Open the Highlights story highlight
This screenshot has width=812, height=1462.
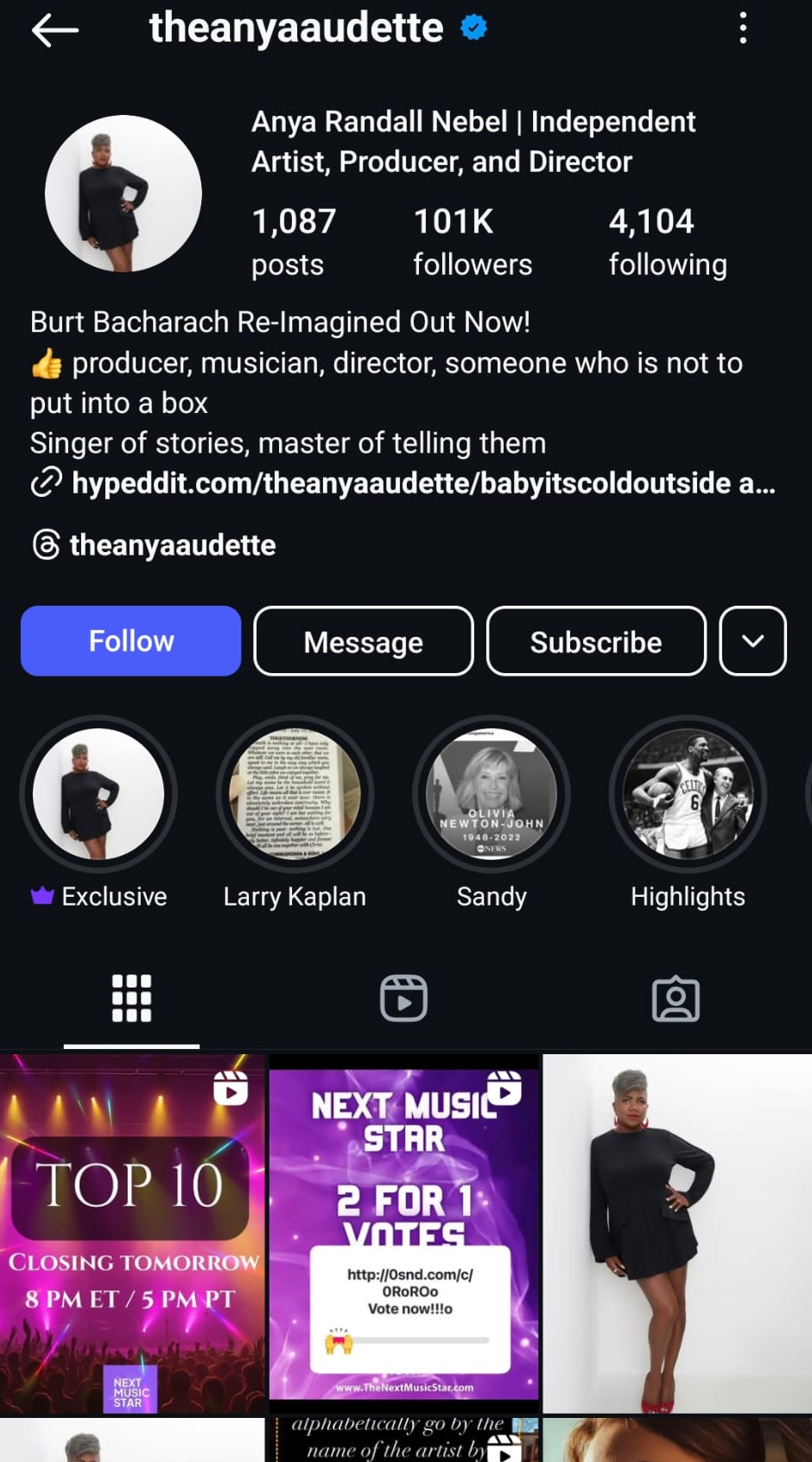tap(688, 813)
